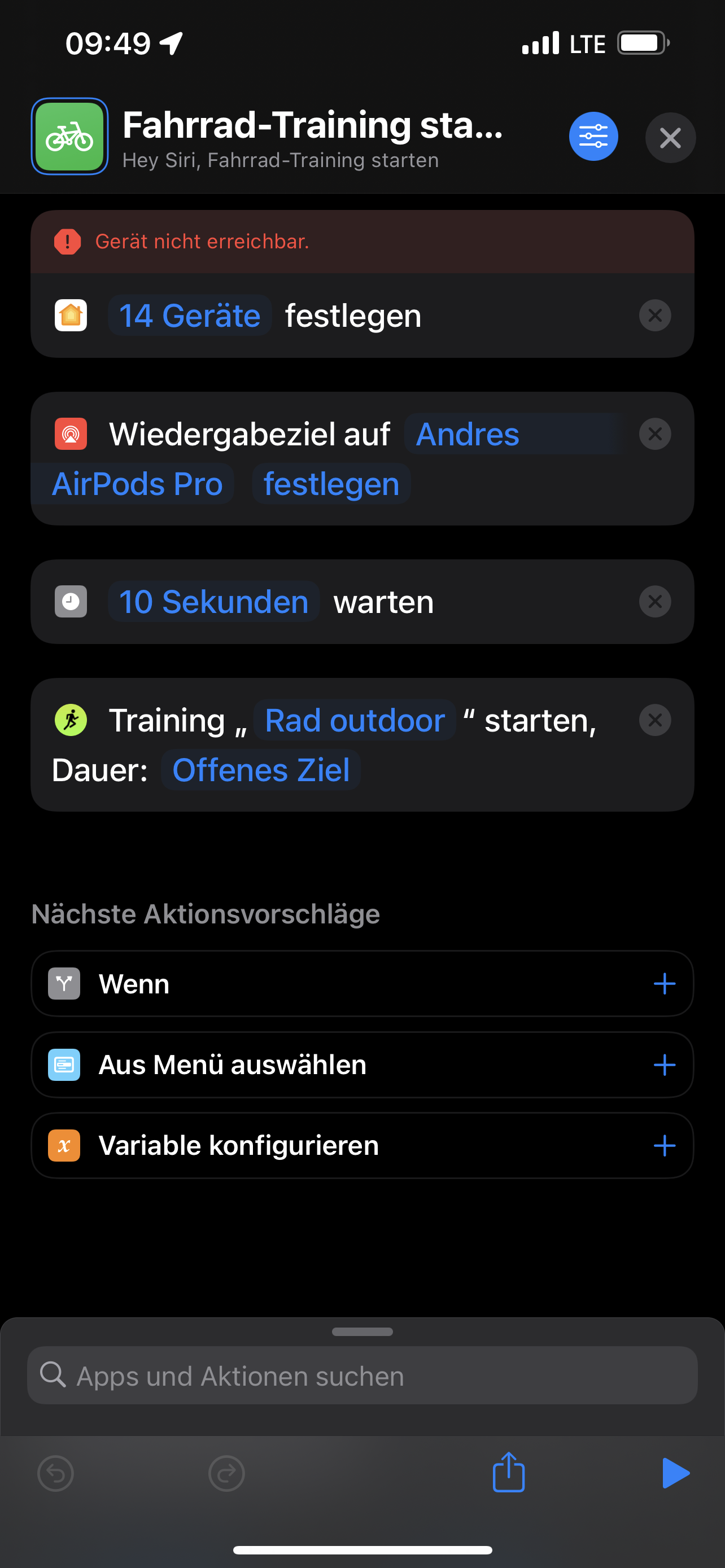This screenshot has height=1568, width=725.
Task: Remove the "warten" action
Action: tap(654, 602)
